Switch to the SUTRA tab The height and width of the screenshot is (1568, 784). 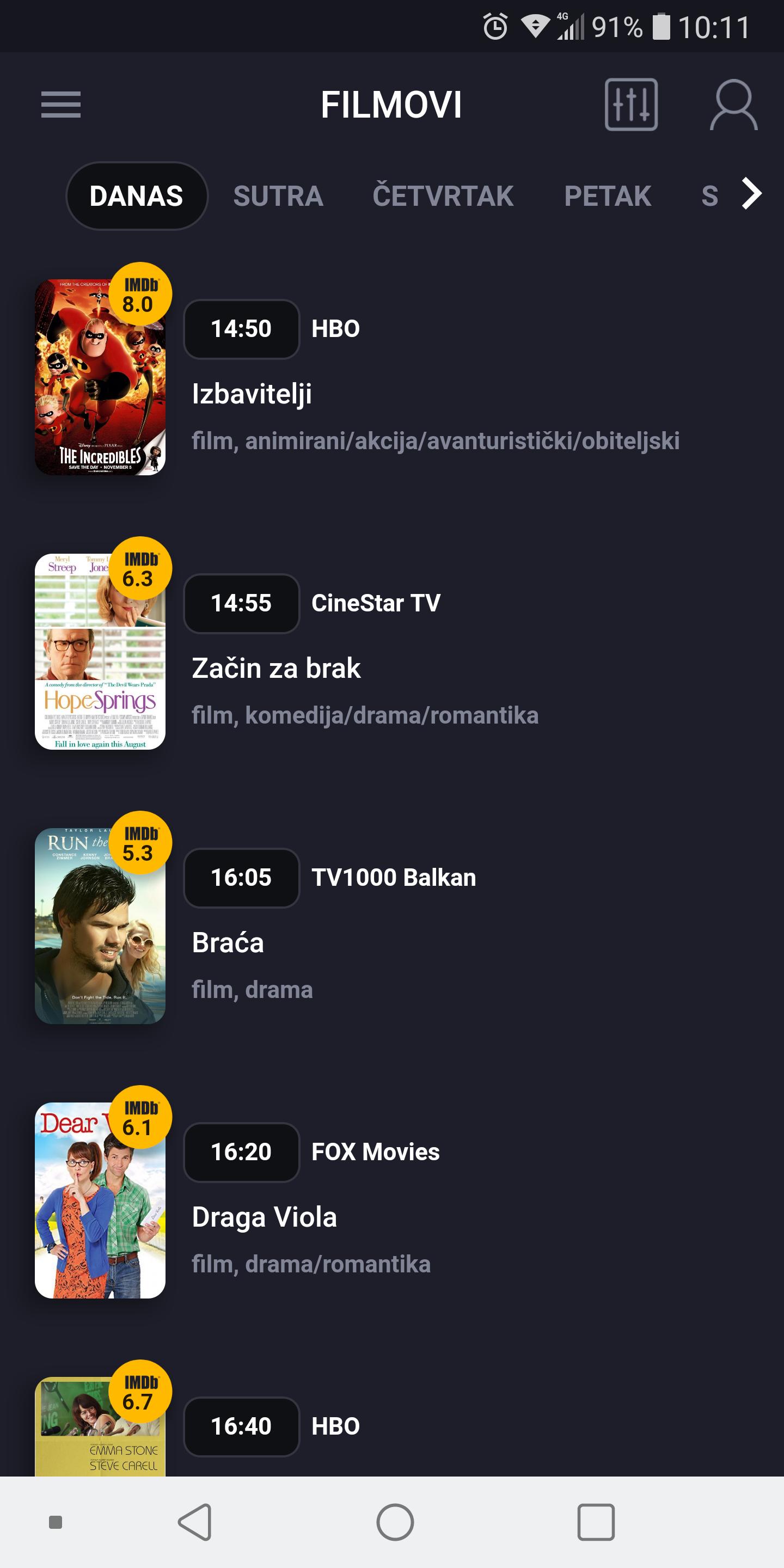click(x=278, y=196)
